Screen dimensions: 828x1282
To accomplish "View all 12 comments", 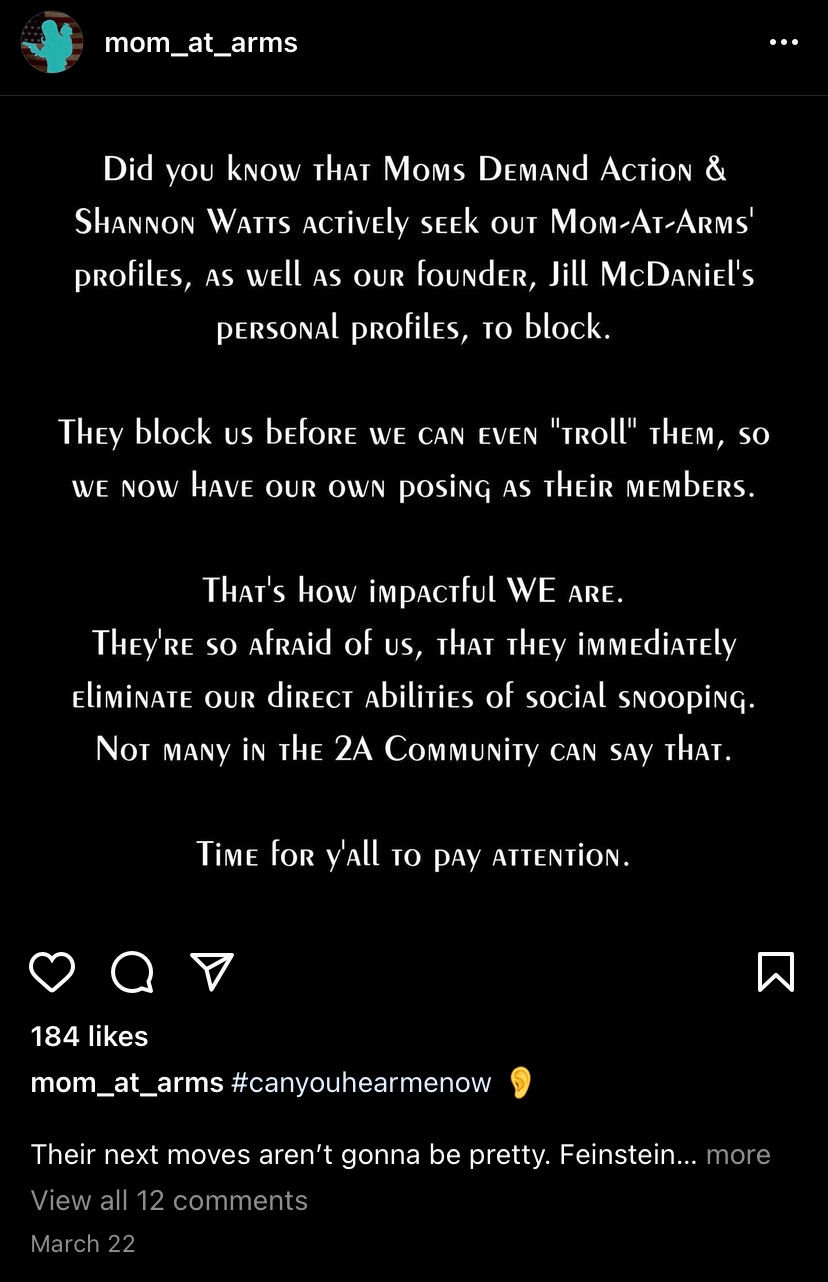I will tap(169, 1200).
